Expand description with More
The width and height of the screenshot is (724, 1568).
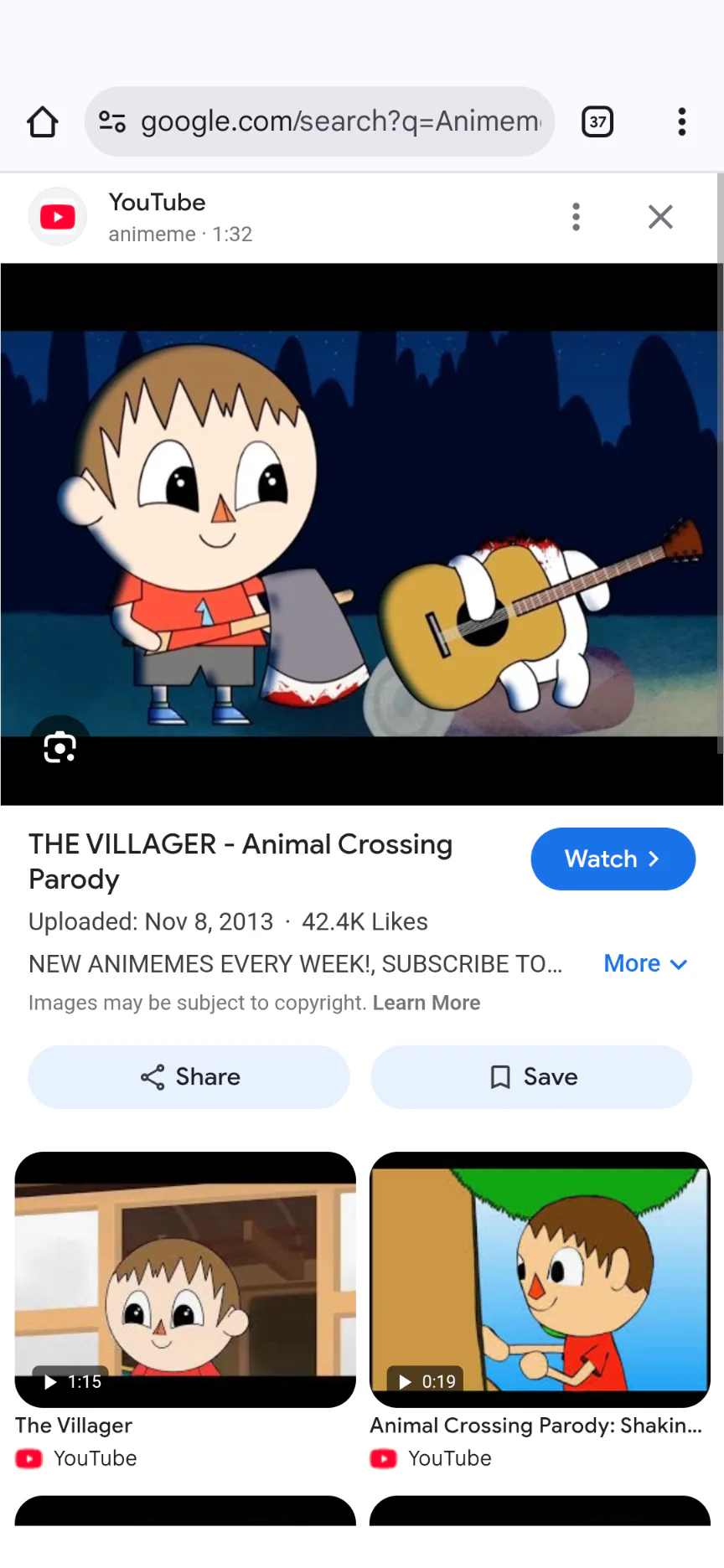pyautogui.click(x=645, y=964)
